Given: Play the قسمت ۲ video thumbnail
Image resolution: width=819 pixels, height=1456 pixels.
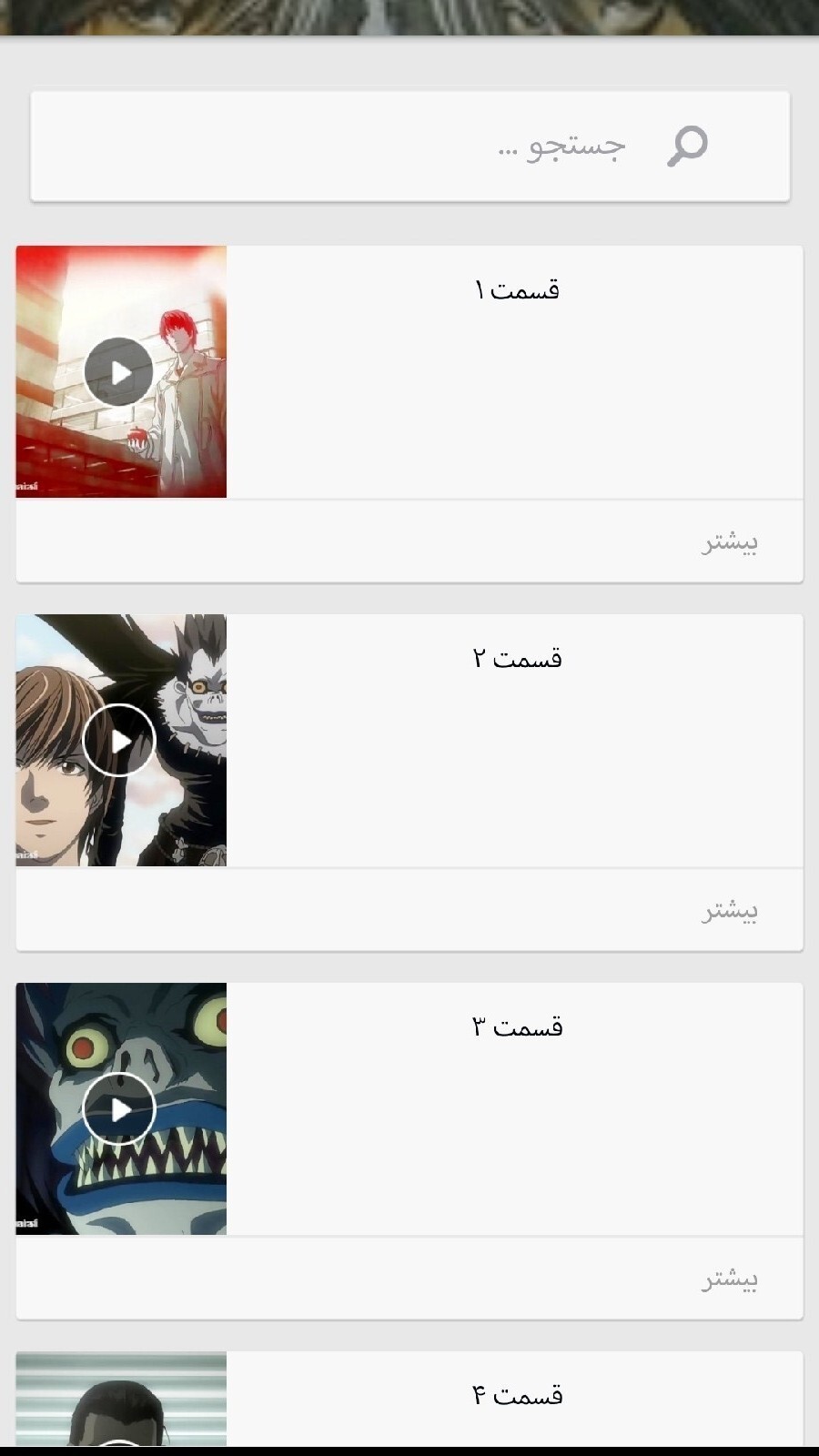Looking at the screenshot, I should 119,741.
